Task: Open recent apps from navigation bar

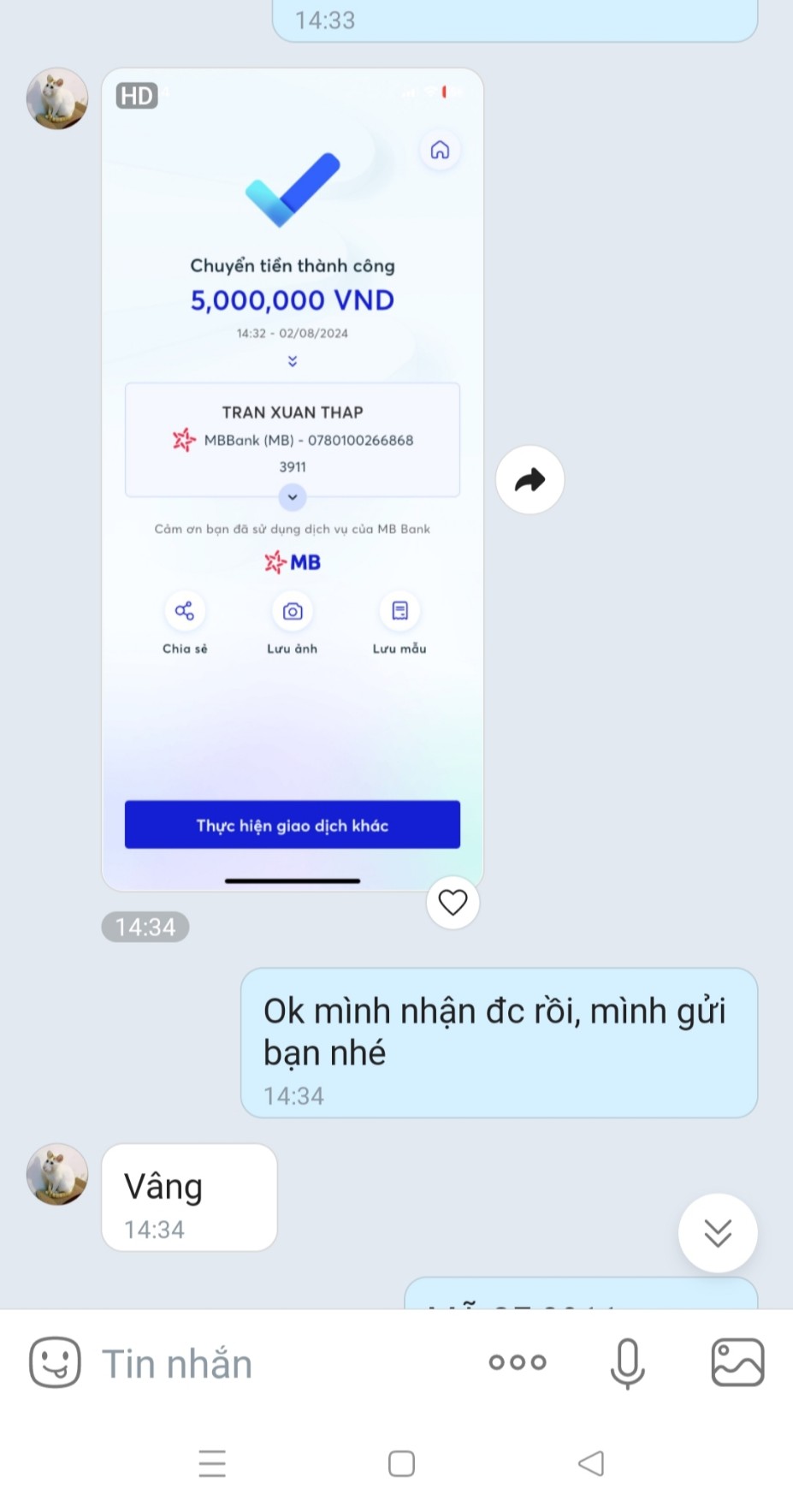Action: [212, 1463]
